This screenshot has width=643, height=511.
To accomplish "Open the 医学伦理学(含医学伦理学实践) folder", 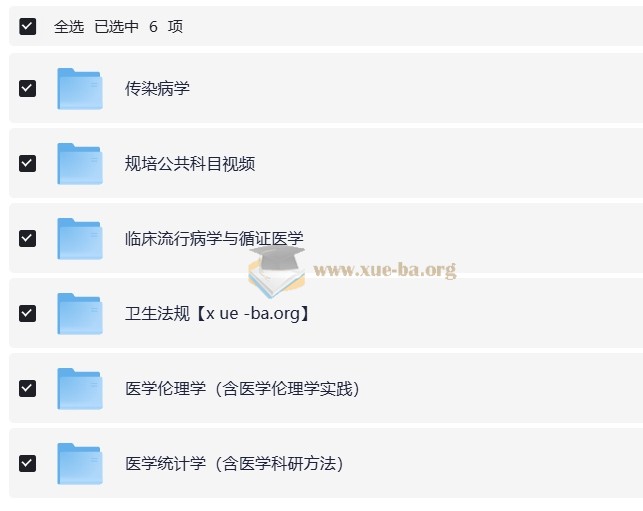I will [x=241, y=388].
